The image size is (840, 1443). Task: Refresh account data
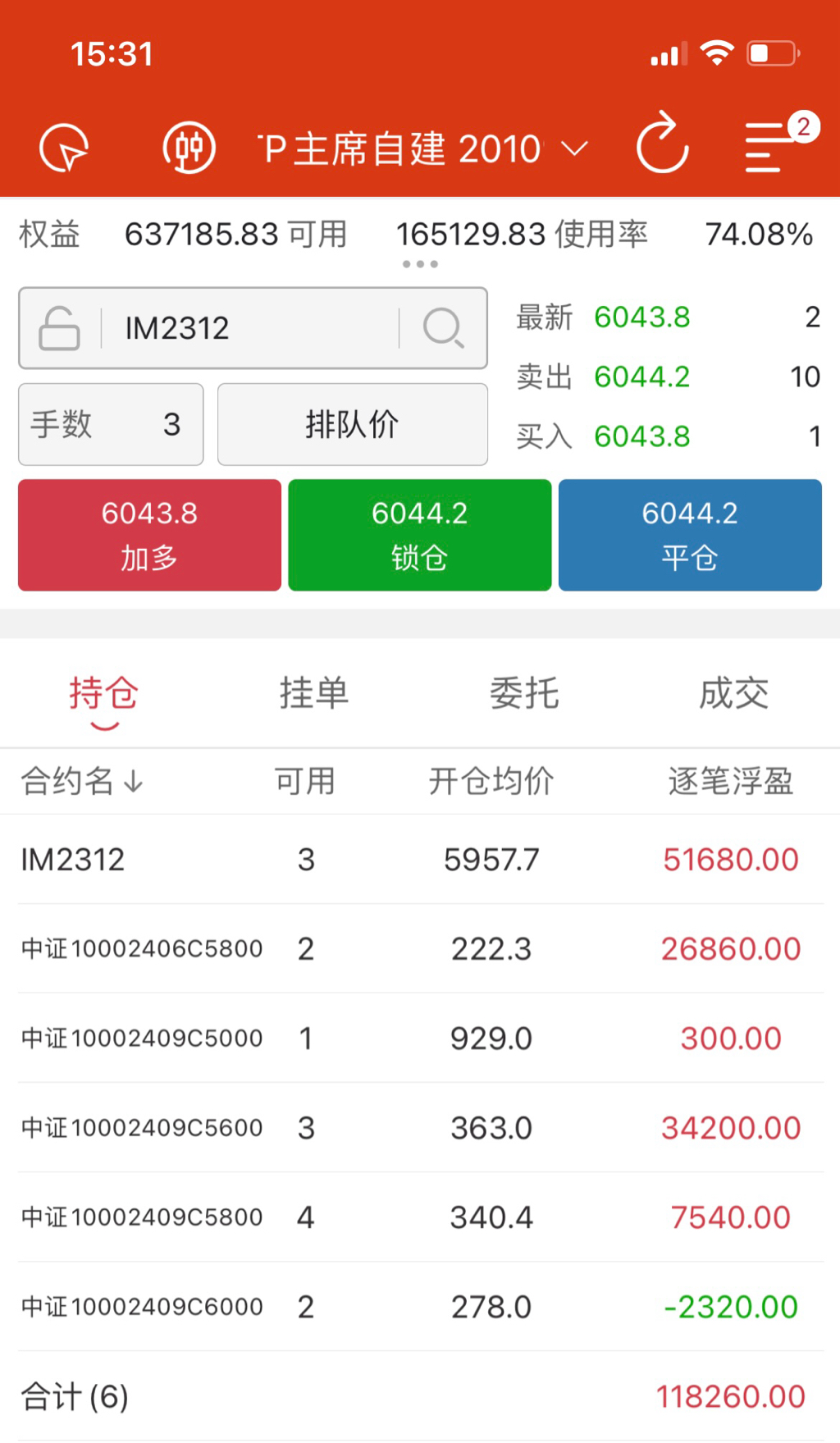click(x=662, y=145)
